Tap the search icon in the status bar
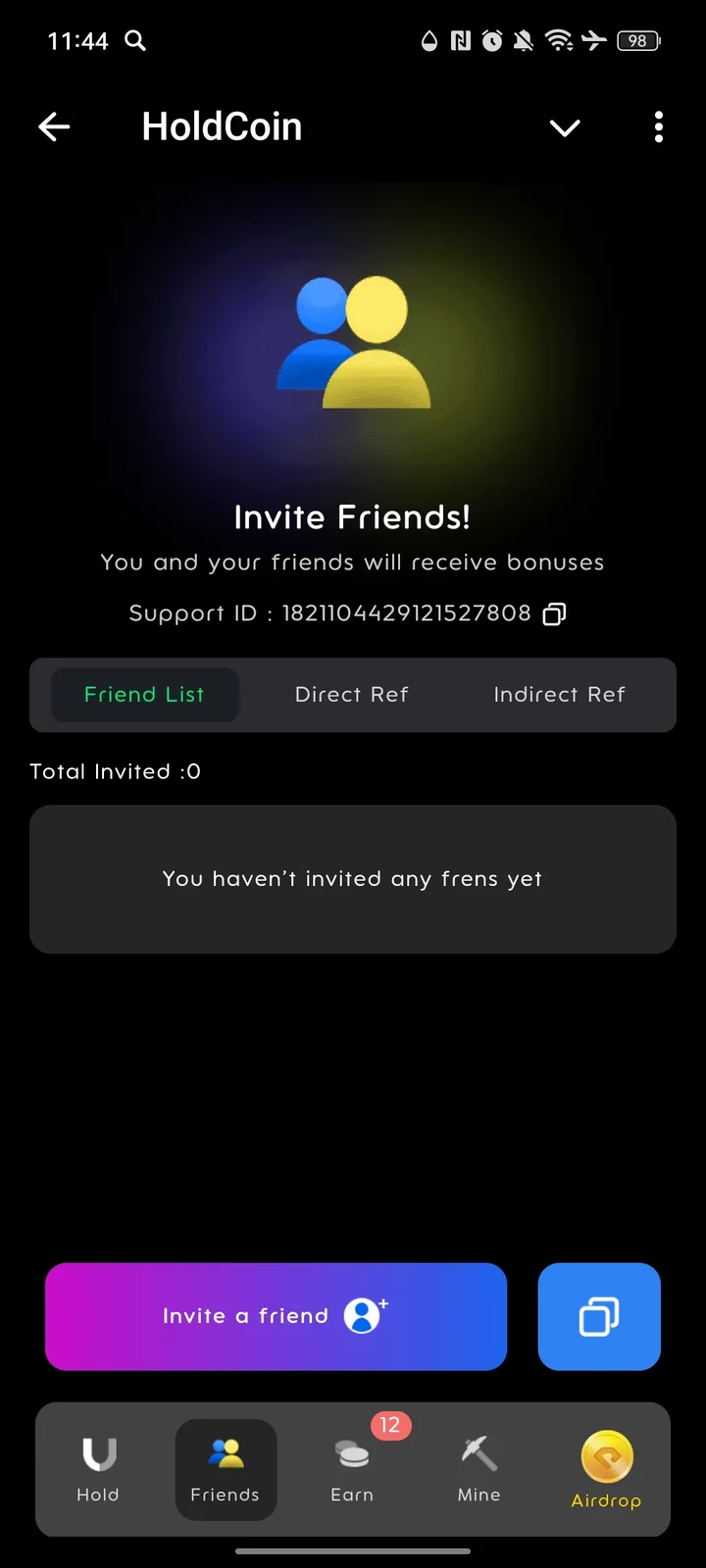 [x=135, y=41]
